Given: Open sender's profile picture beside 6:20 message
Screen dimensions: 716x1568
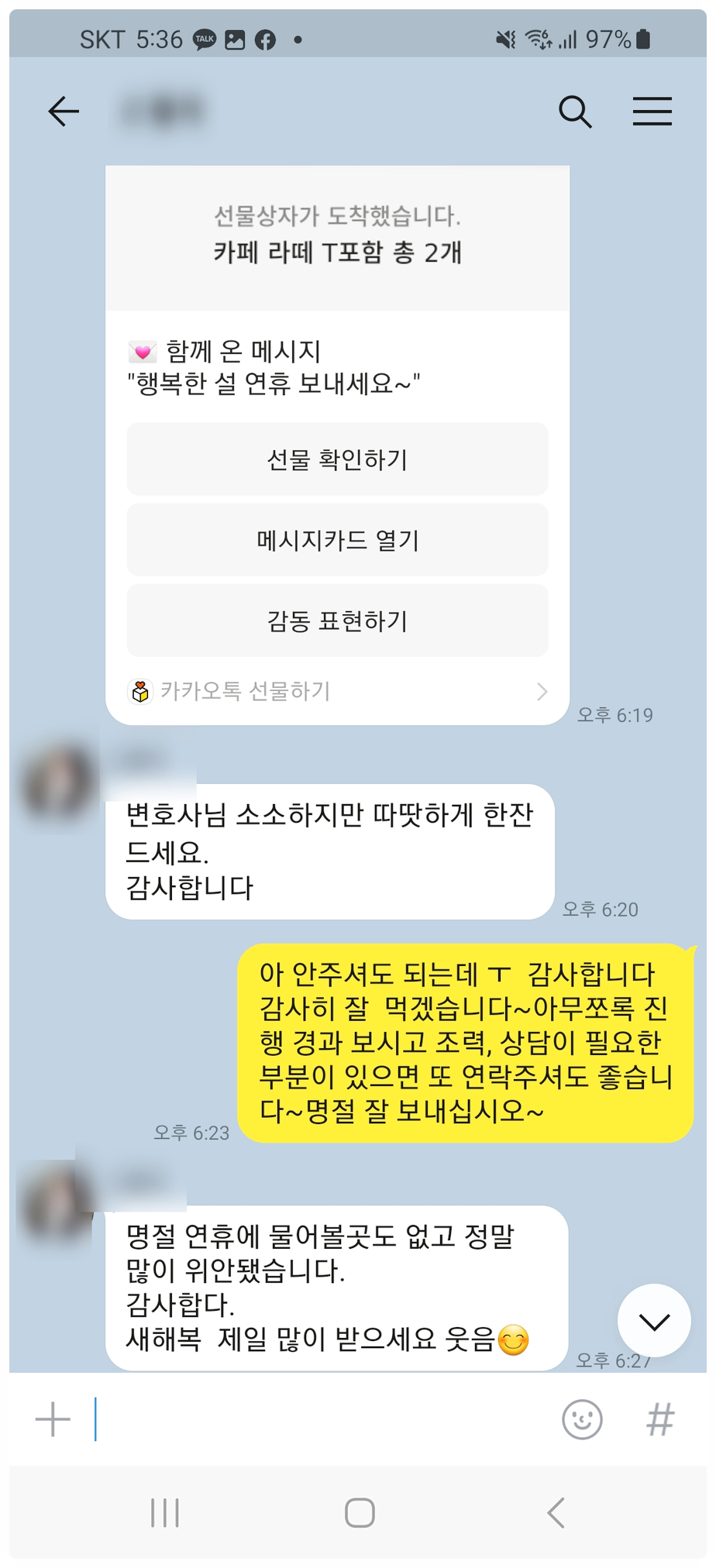Looking at the screenshot, I should coord(58,782).
